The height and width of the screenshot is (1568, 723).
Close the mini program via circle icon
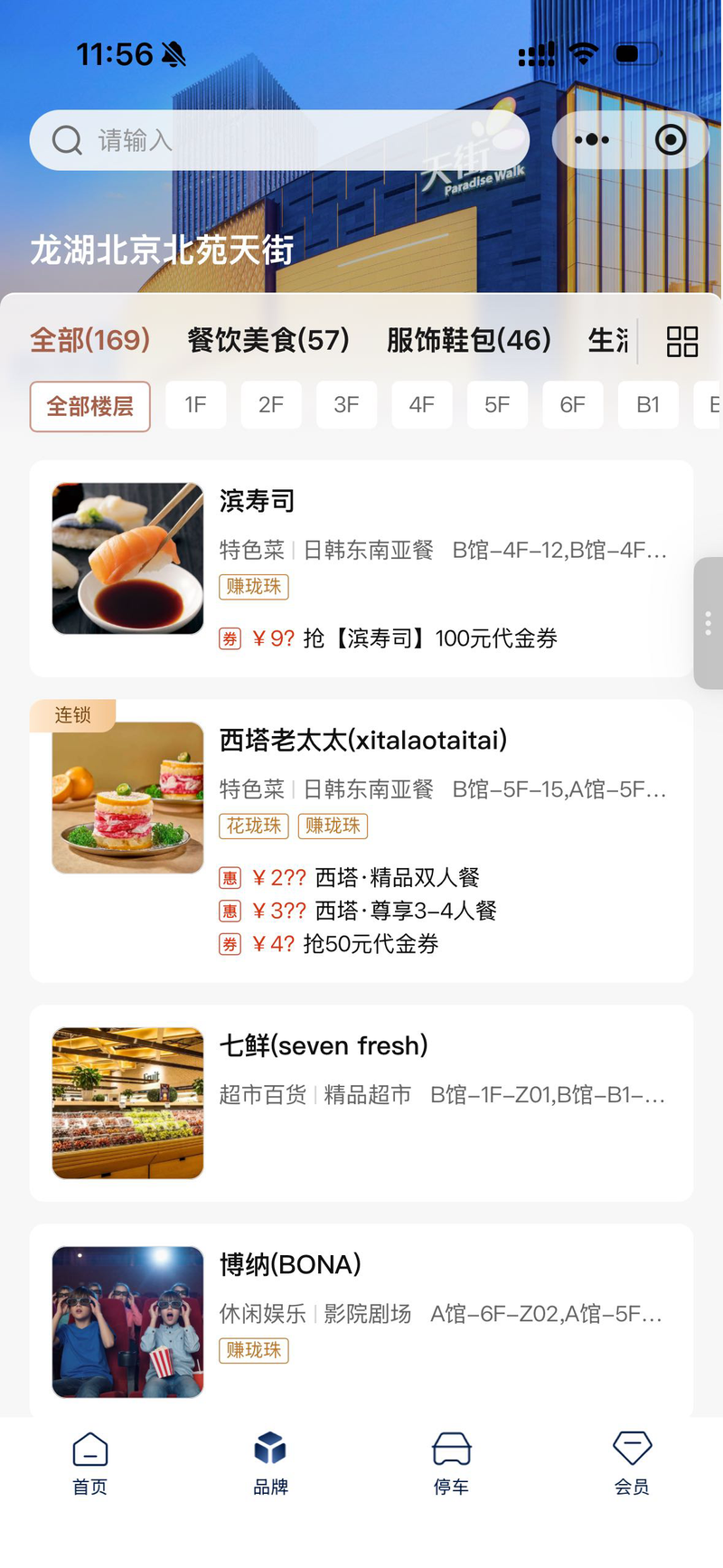point(671,140)
